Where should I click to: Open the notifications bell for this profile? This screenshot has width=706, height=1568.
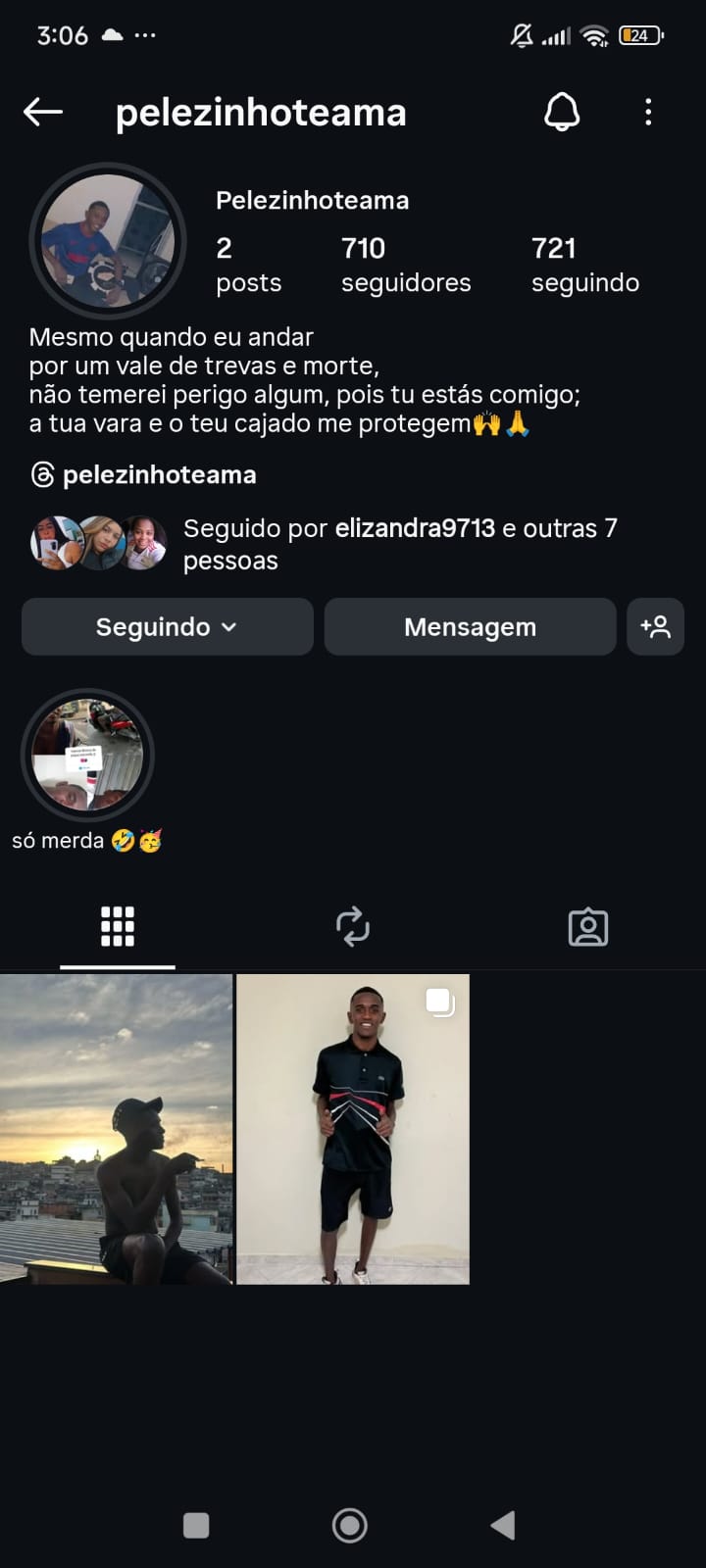[x=562, y=113]
